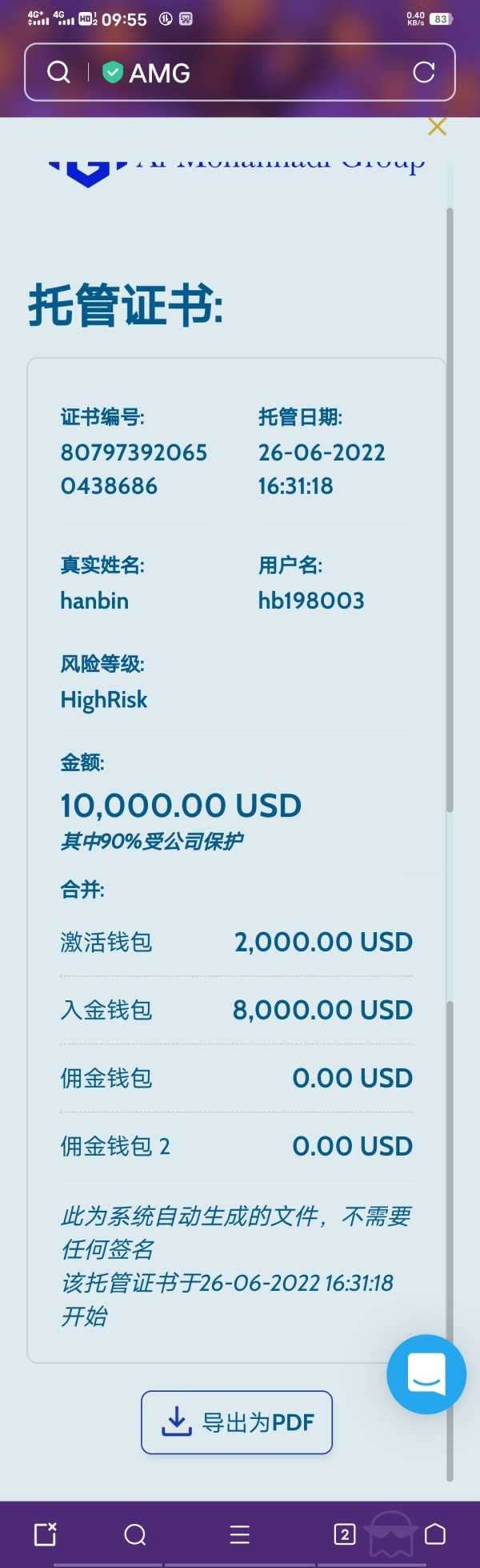The height and width of the screenshot is (1568, 480).
Task: Reload the AMG page
Action: (x=424, y=73)
